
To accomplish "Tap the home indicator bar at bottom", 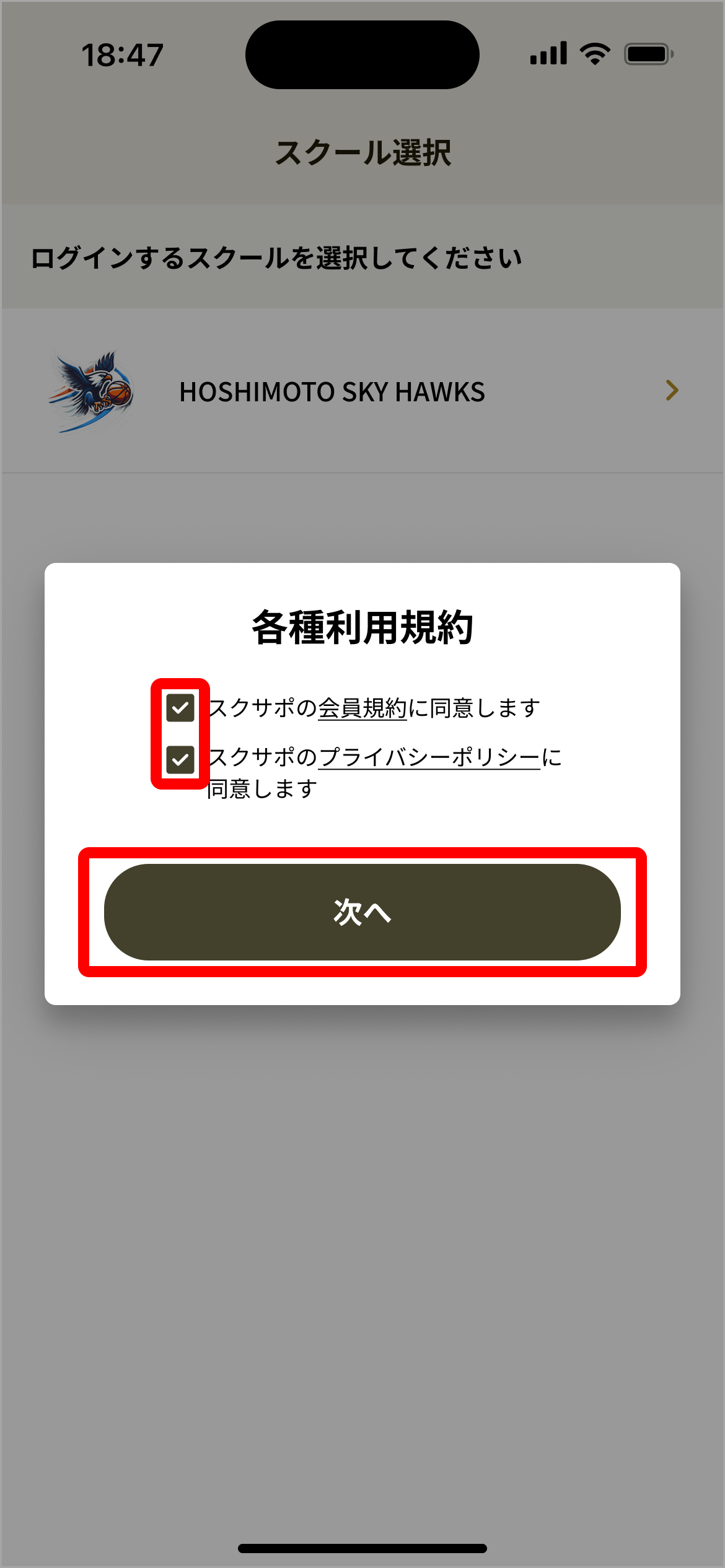I will [362, 1548].
